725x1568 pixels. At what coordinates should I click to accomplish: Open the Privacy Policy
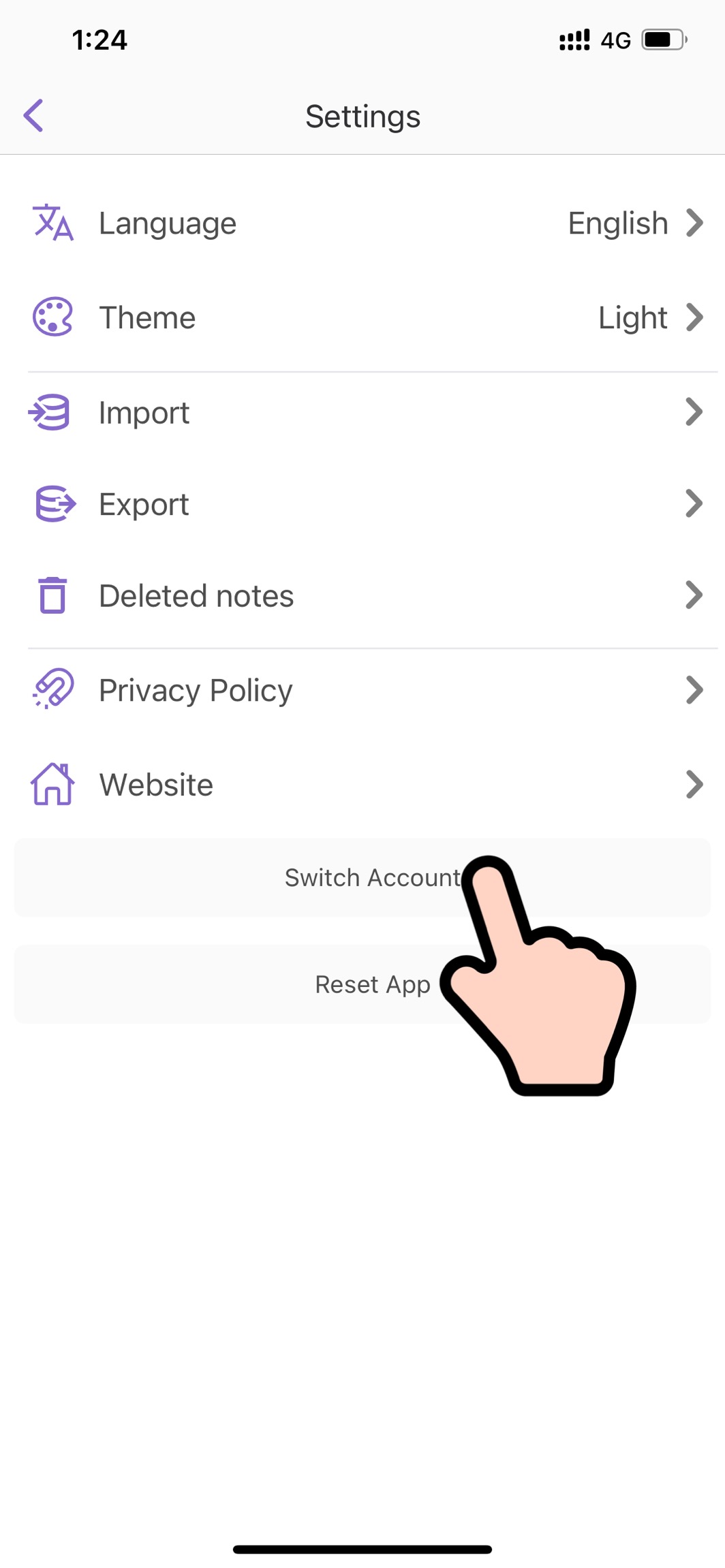362,690
